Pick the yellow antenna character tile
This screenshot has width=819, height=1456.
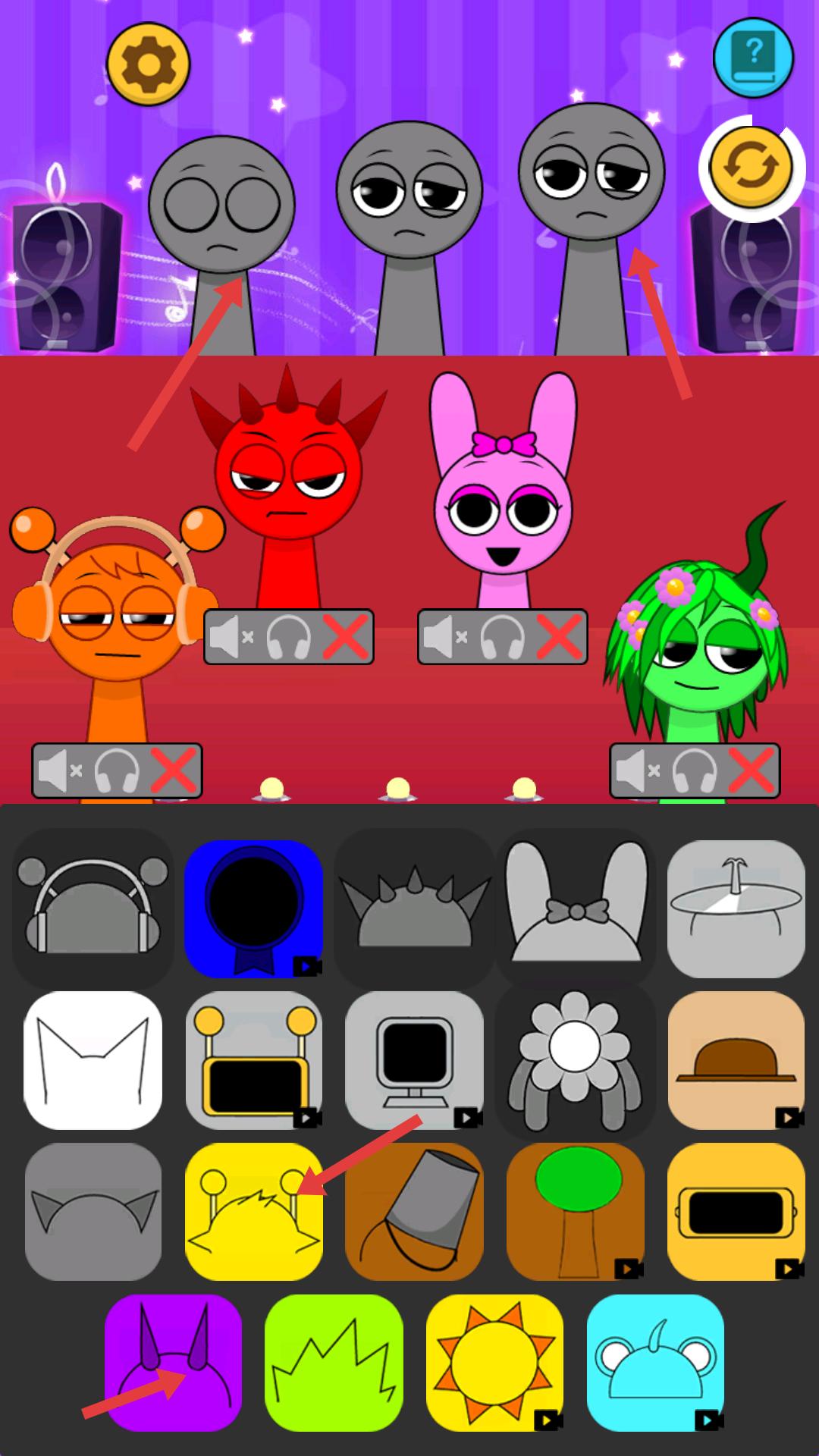coord(253,1212)
